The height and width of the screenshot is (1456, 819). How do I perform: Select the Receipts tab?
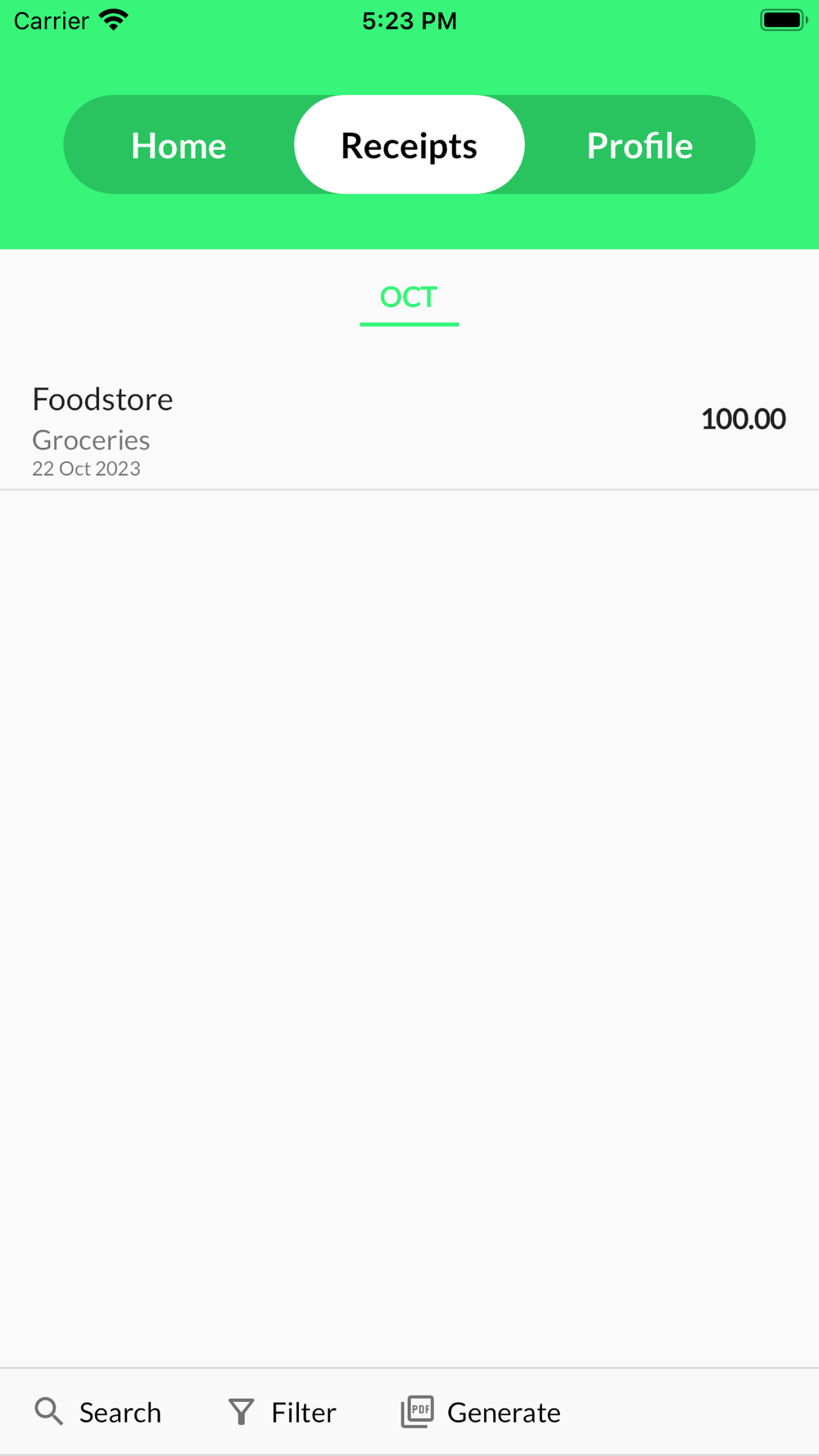409,145
